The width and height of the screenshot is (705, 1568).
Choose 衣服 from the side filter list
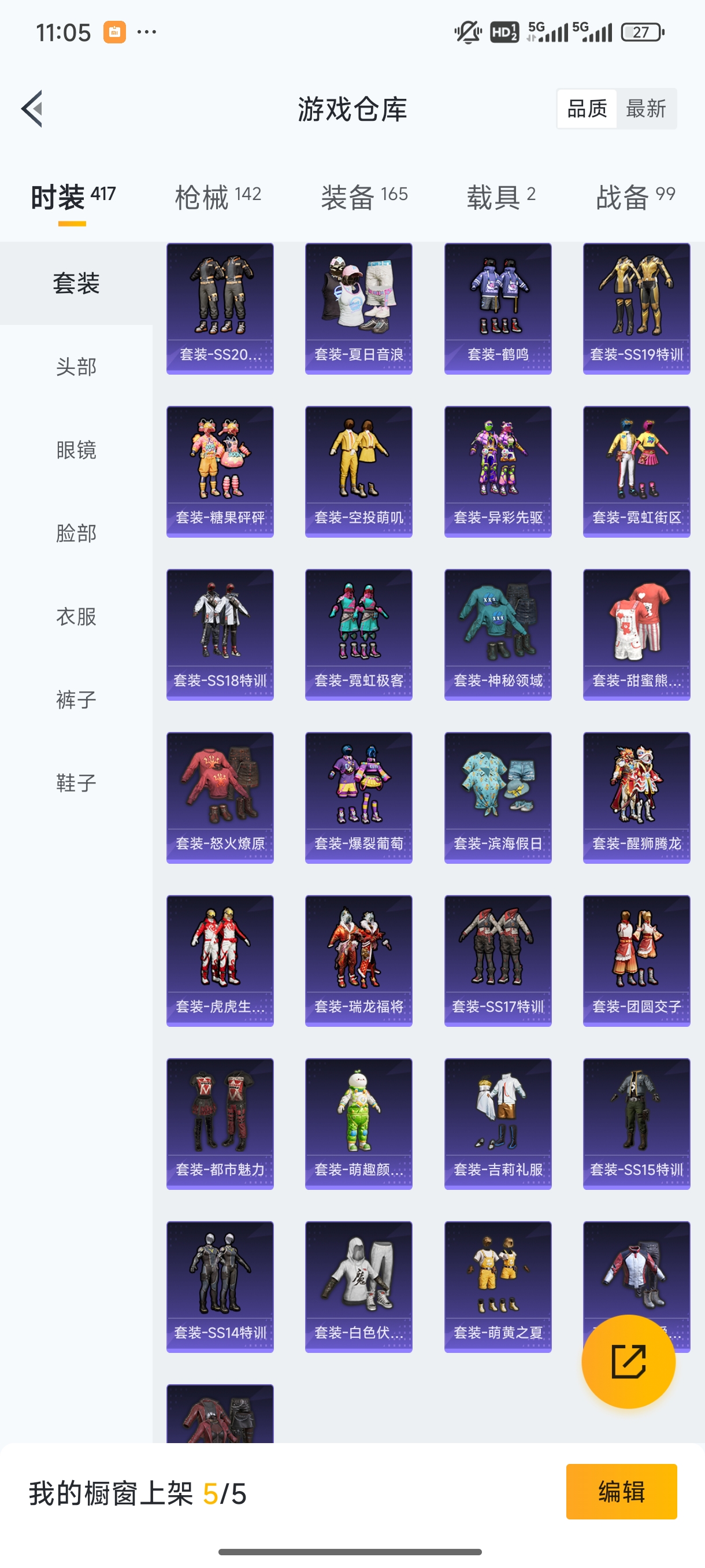tap(77, 616)
